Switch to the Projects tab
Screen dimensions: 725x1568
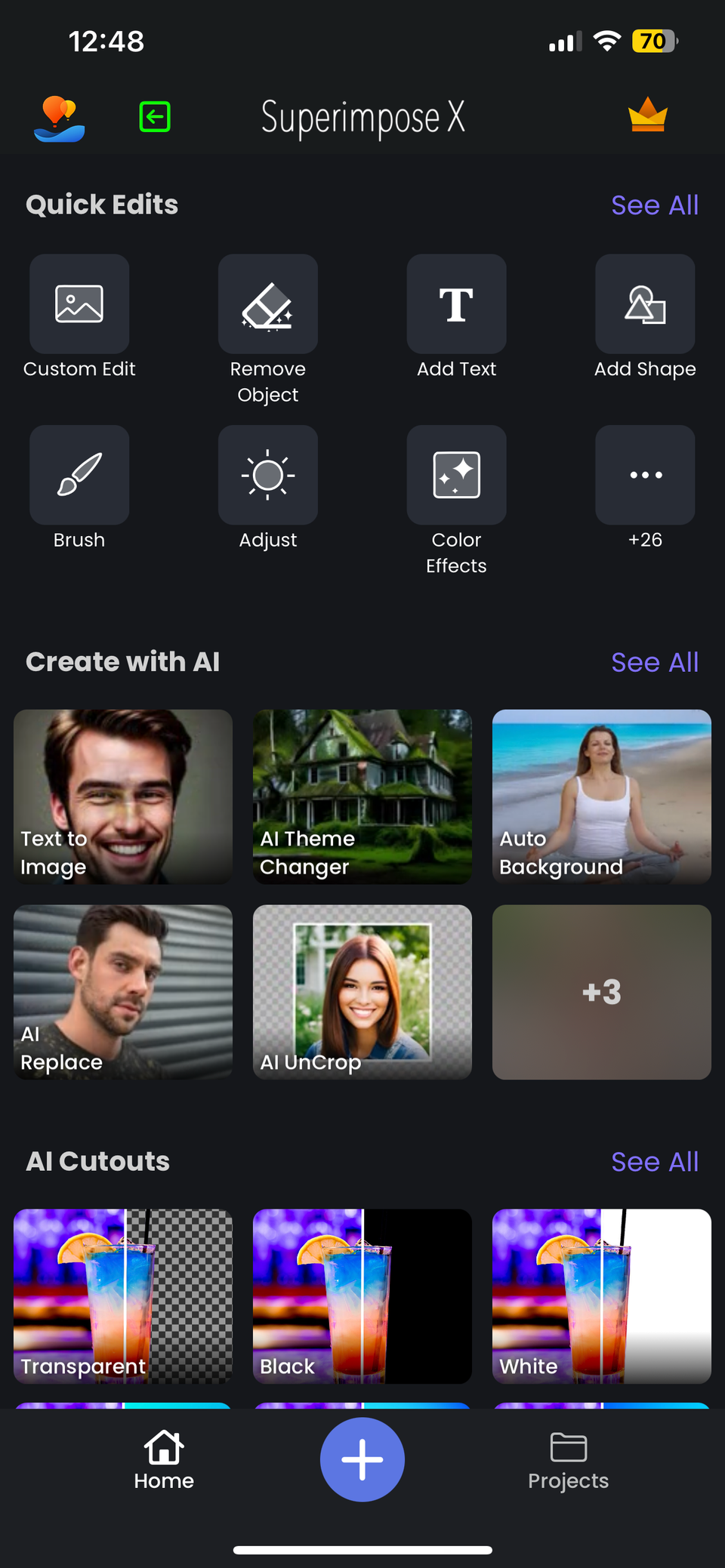click(x=568, y=1461)
